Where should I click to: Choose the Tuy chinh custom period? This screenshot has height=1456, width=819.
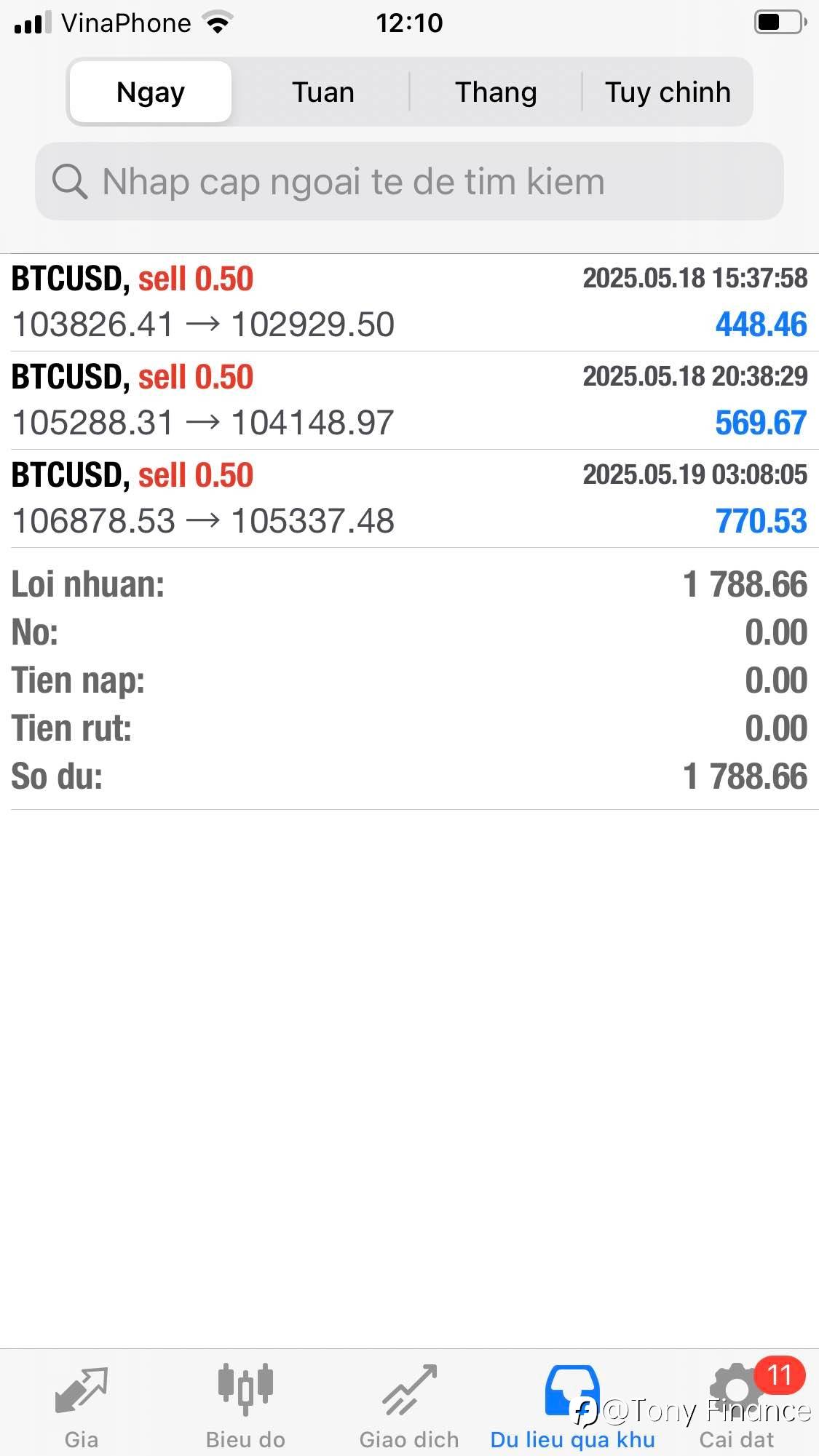(x=667, y=92)
